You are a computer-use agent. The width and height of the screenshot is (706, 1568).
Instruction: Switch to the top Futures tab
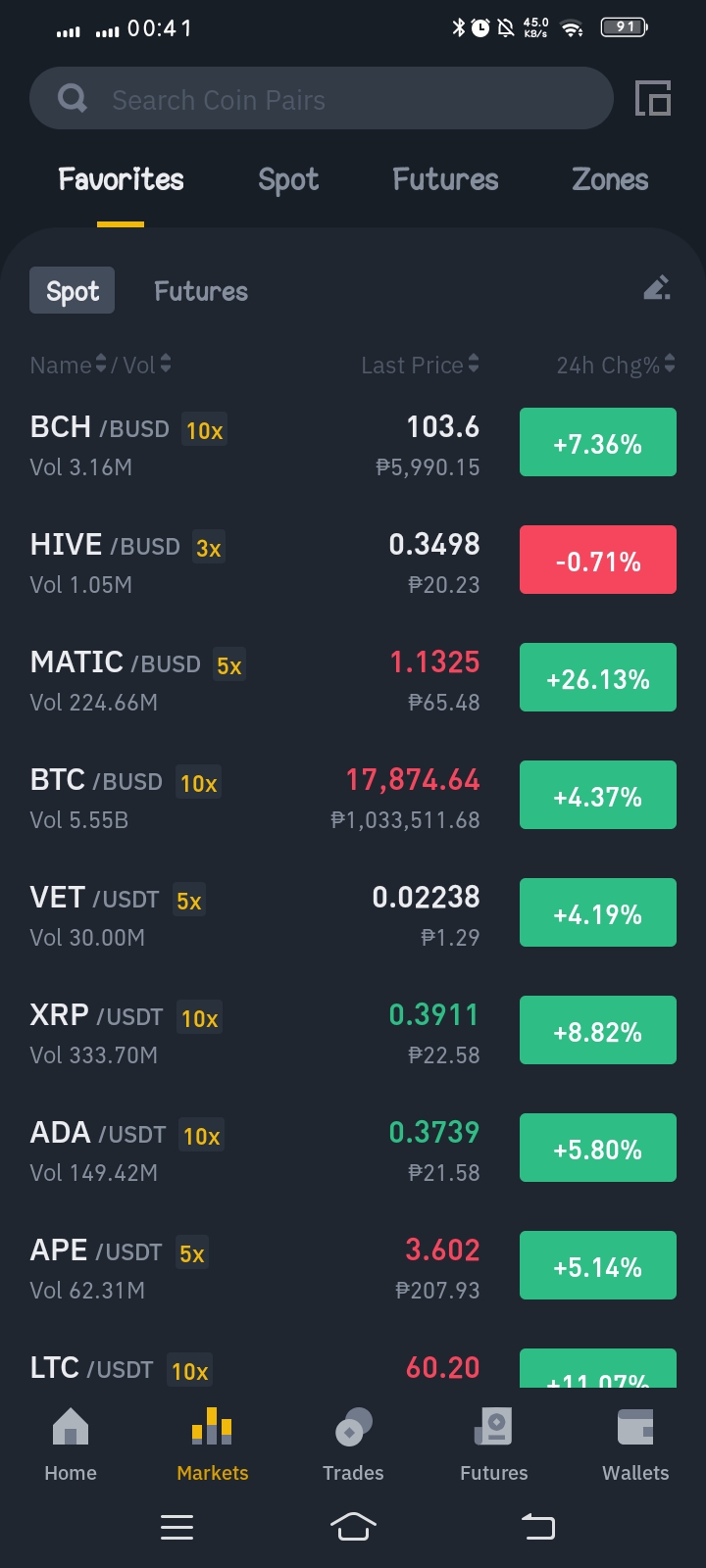pyautogui.click(x=445, y=179)
